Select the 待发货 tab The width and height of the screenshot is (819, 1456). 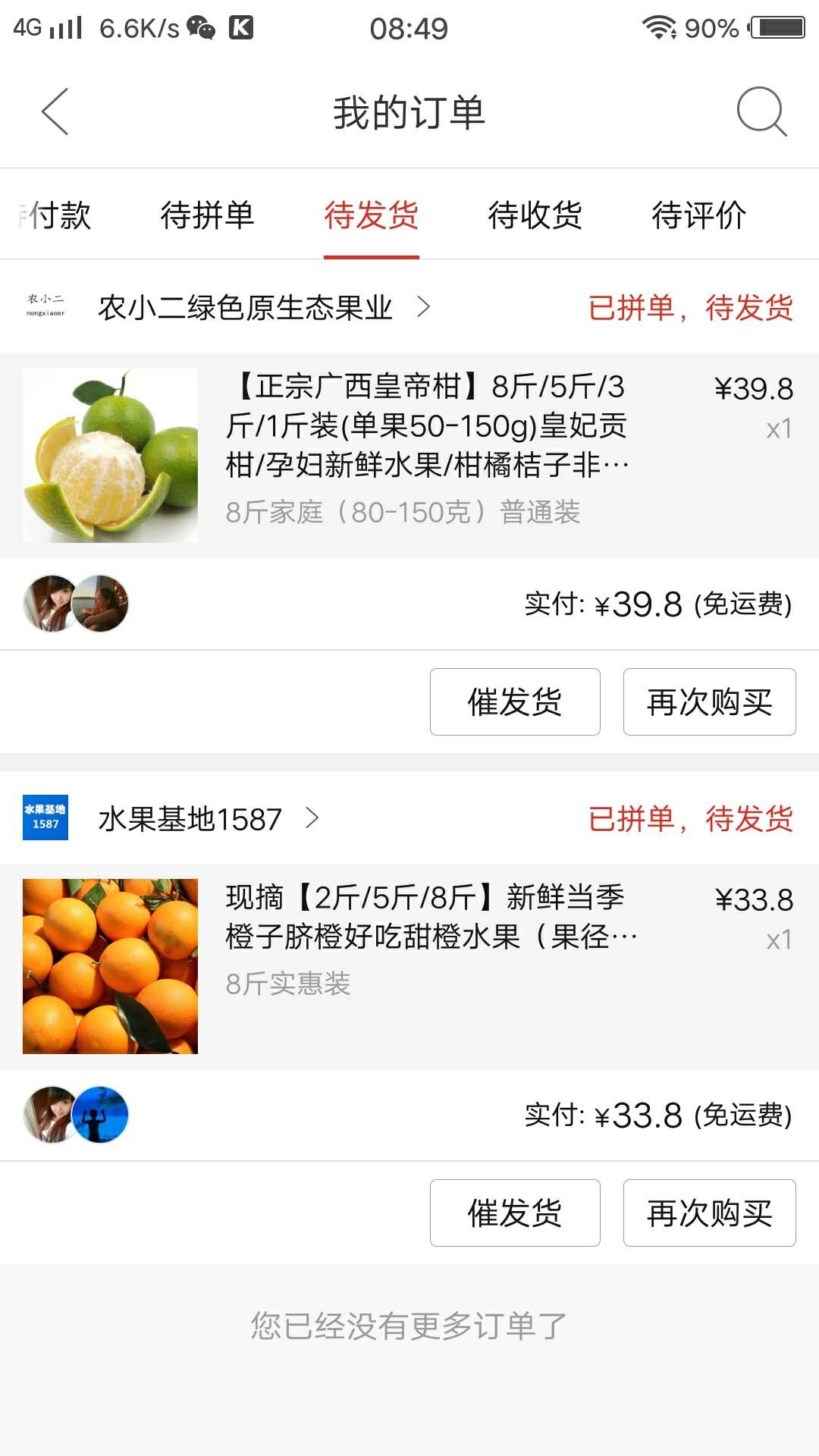(371, 215)
